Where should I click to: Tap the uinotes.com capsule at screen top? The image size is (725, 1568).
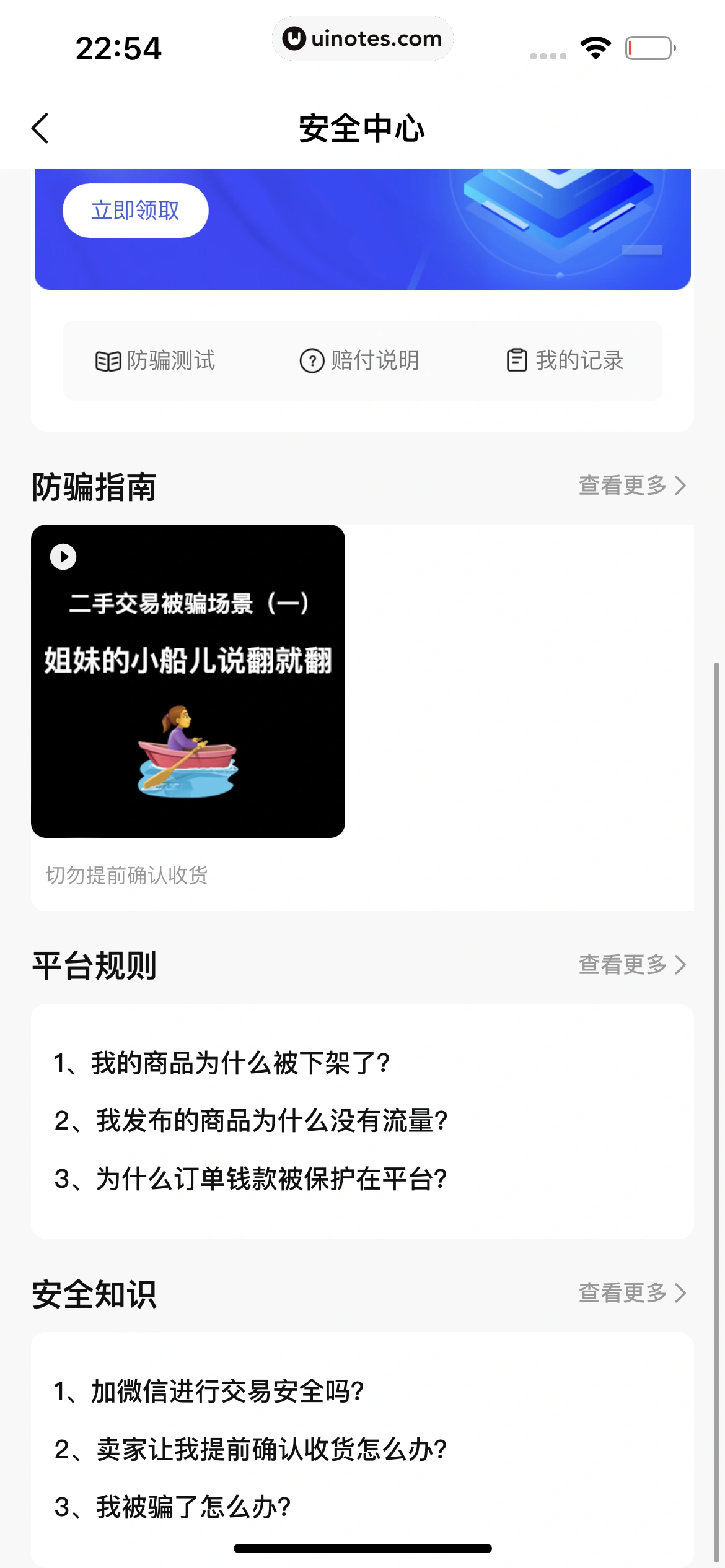click(362, 38)
